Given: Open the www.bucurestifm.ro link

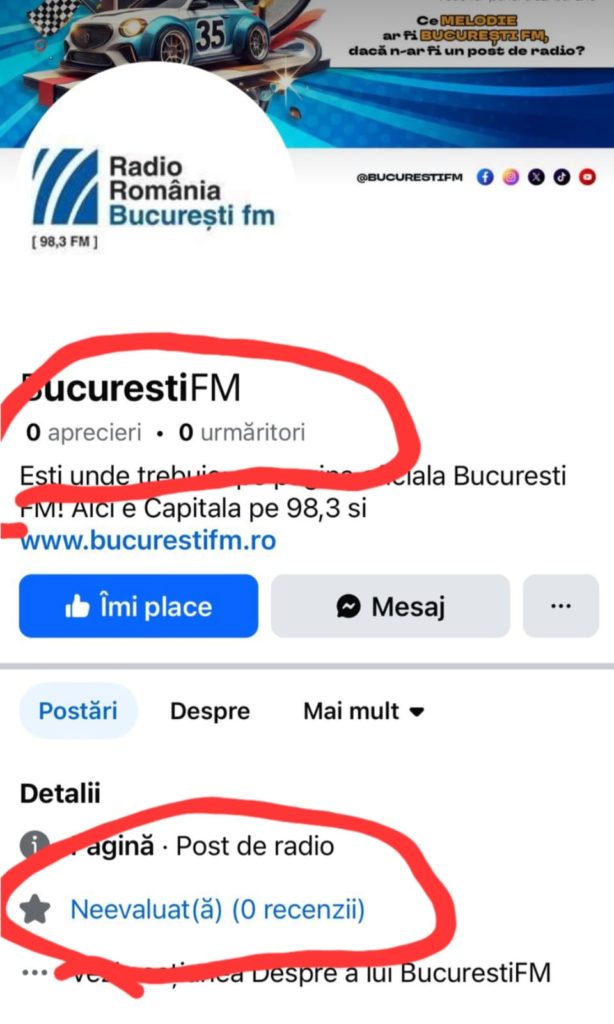Looking at the screenshot, I should (148, 541).
